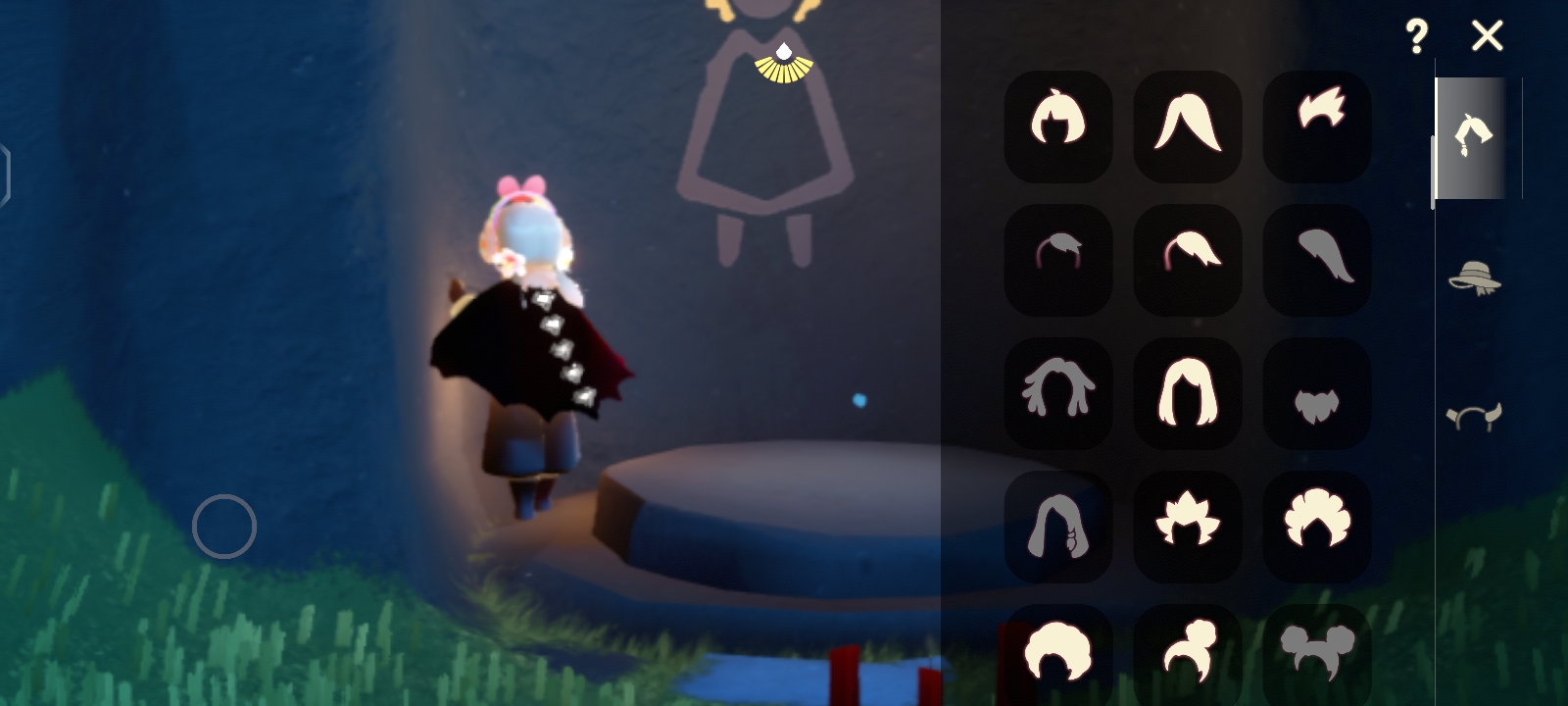1568x706 pixels.
Task: Select the grey long ponytail hairstyle
Action: click(1317, 259)
